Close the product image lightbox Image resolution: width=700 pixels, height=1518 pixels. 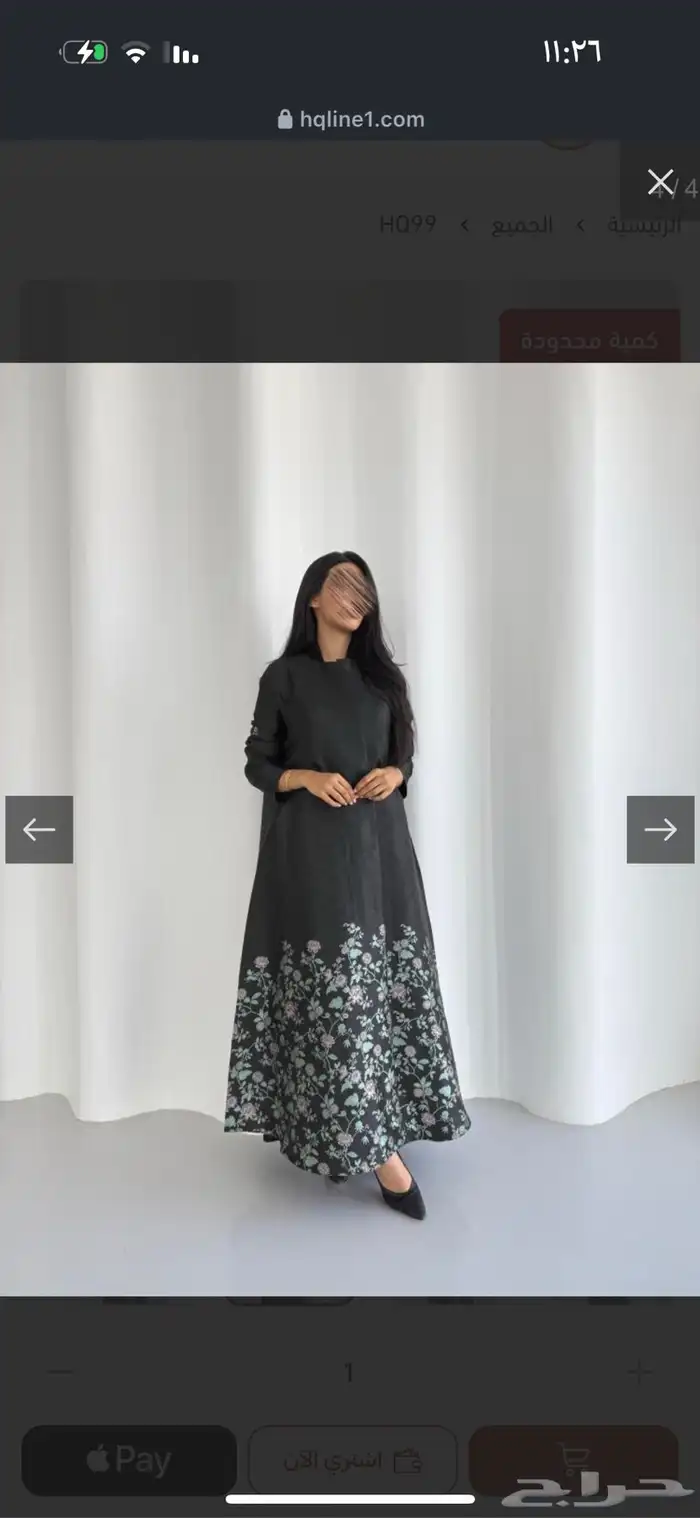pyautogui.click(x=660, y=182)
